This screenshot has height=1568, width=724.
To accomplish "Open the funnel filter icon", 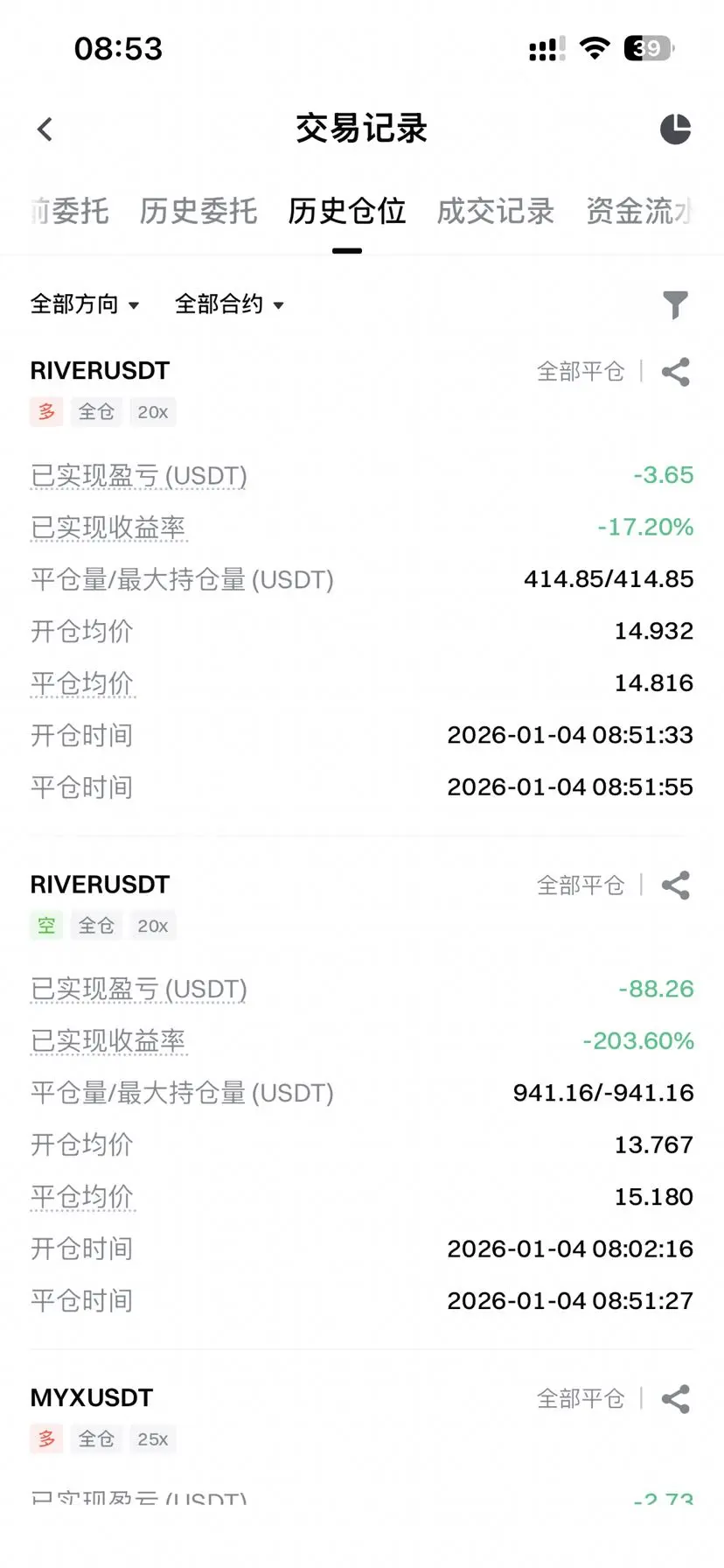I will [675, 304].
